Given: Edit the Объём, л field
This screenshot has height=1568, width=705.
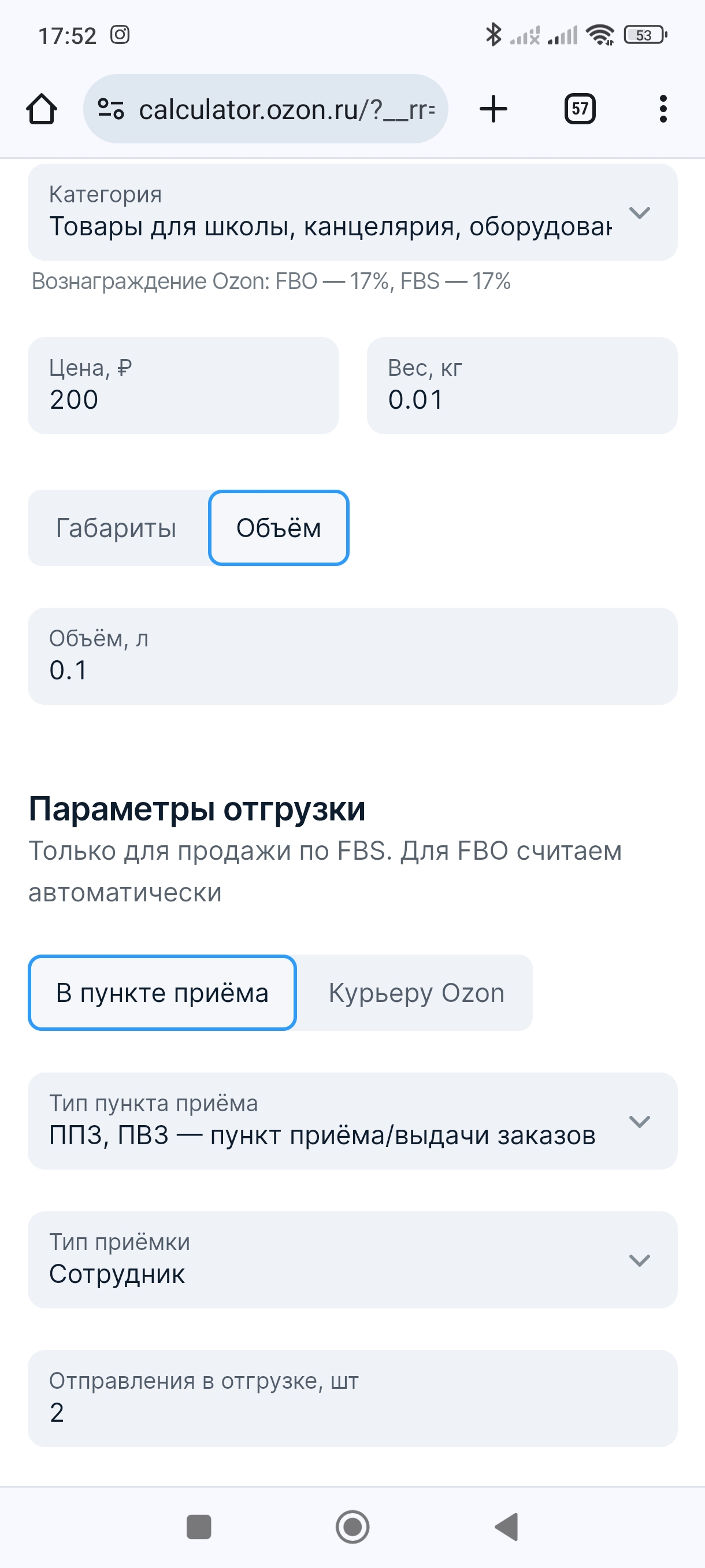Looking at the screenshot, I should 352,656.
